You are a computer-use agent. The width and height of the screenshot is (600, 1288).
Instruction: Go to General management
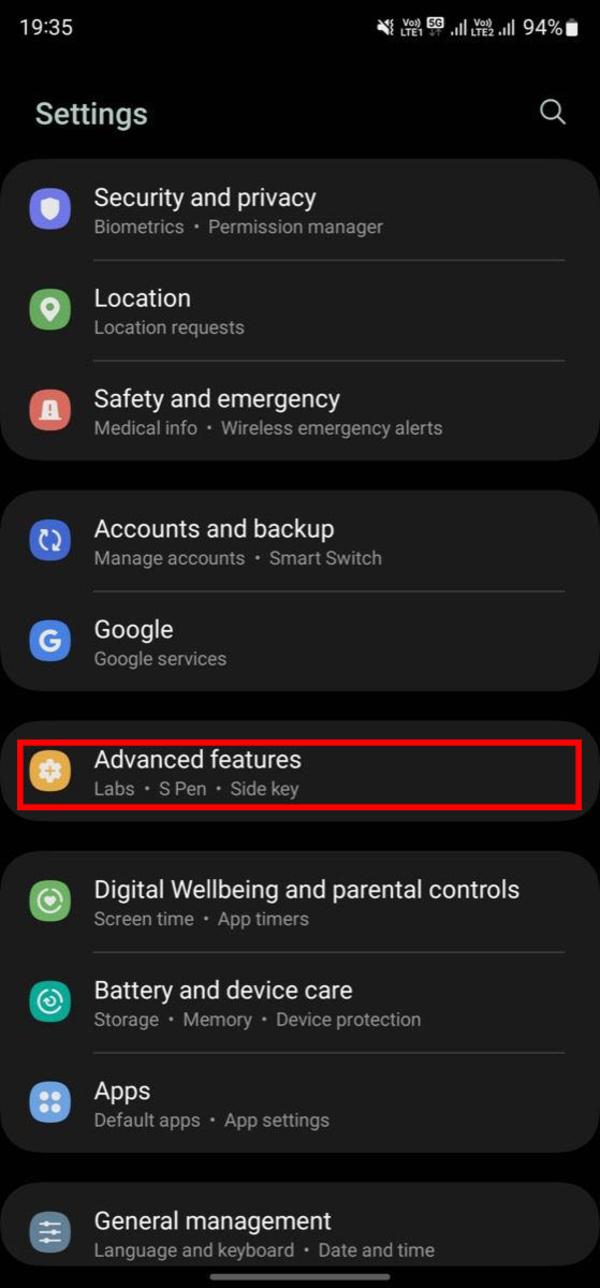click(x=300, y=1233)
